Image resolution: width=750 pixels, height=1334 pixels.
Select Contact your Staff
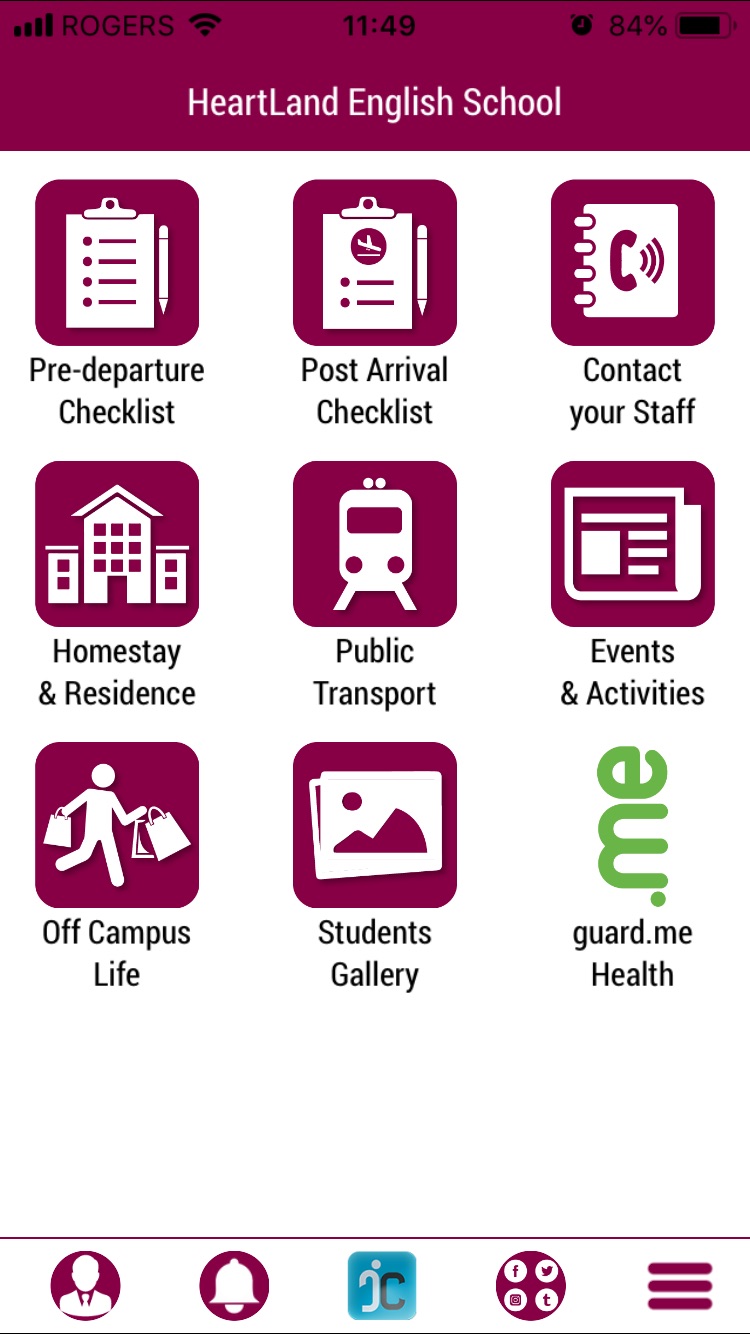tap(633, 263)
